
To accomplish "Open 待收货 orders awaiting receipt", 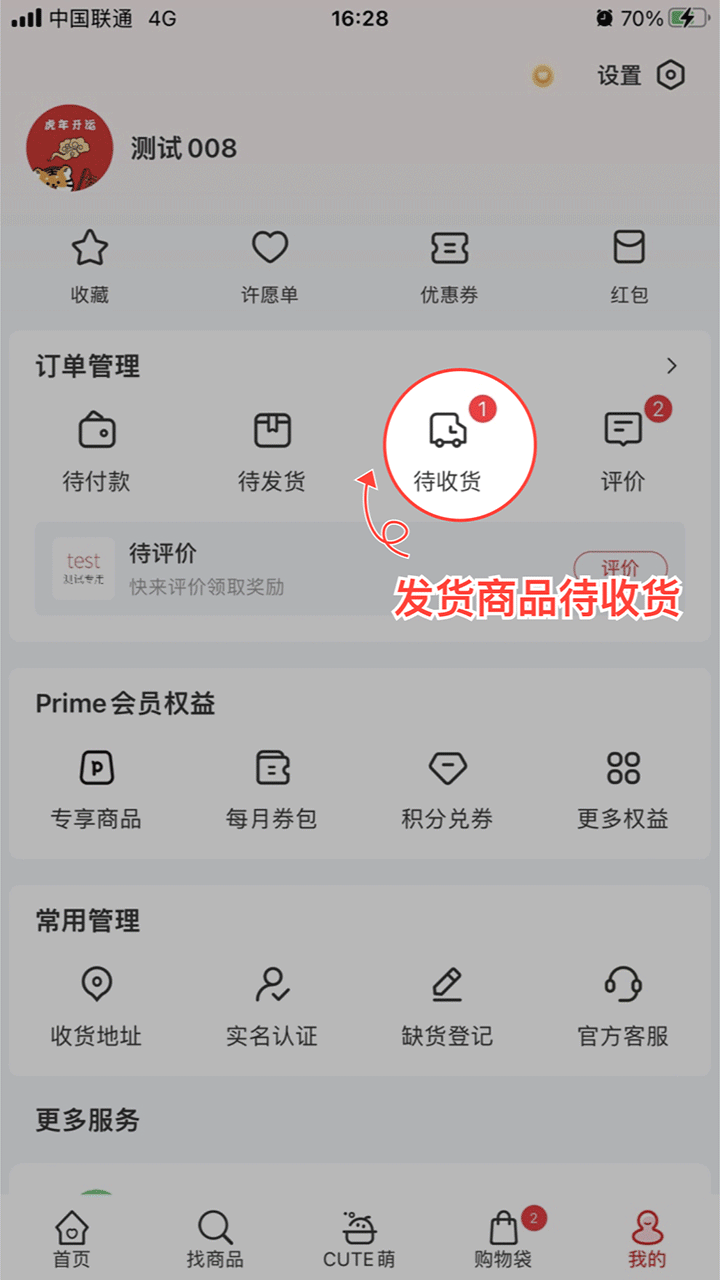I will (x=448, y=448).
